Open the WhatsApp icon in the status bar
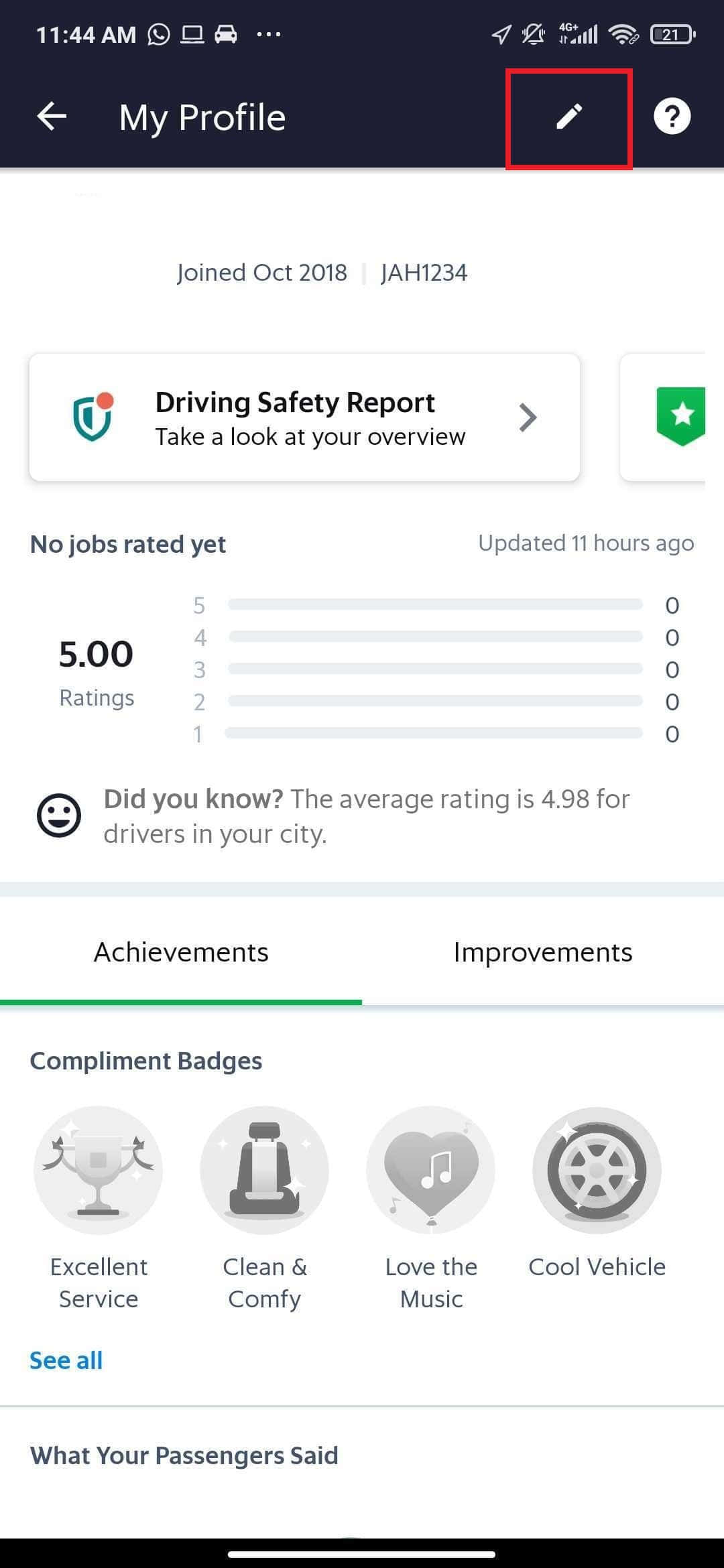This screenshot has width=724, height=1568. click(158, 34)
